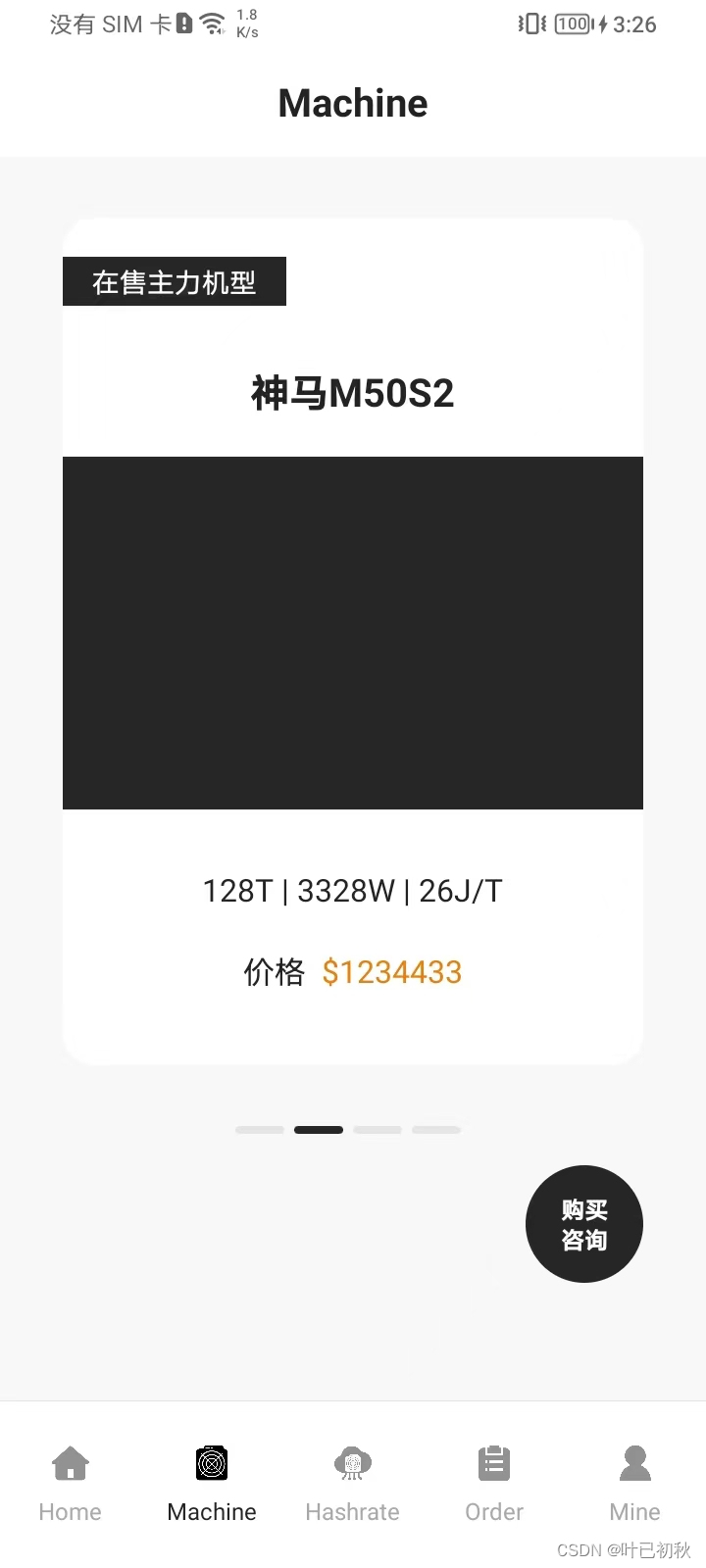The height and width of the screenshot is (1568, 706).
Task: Open the Mine profile tab
Action: point(635,1484)
